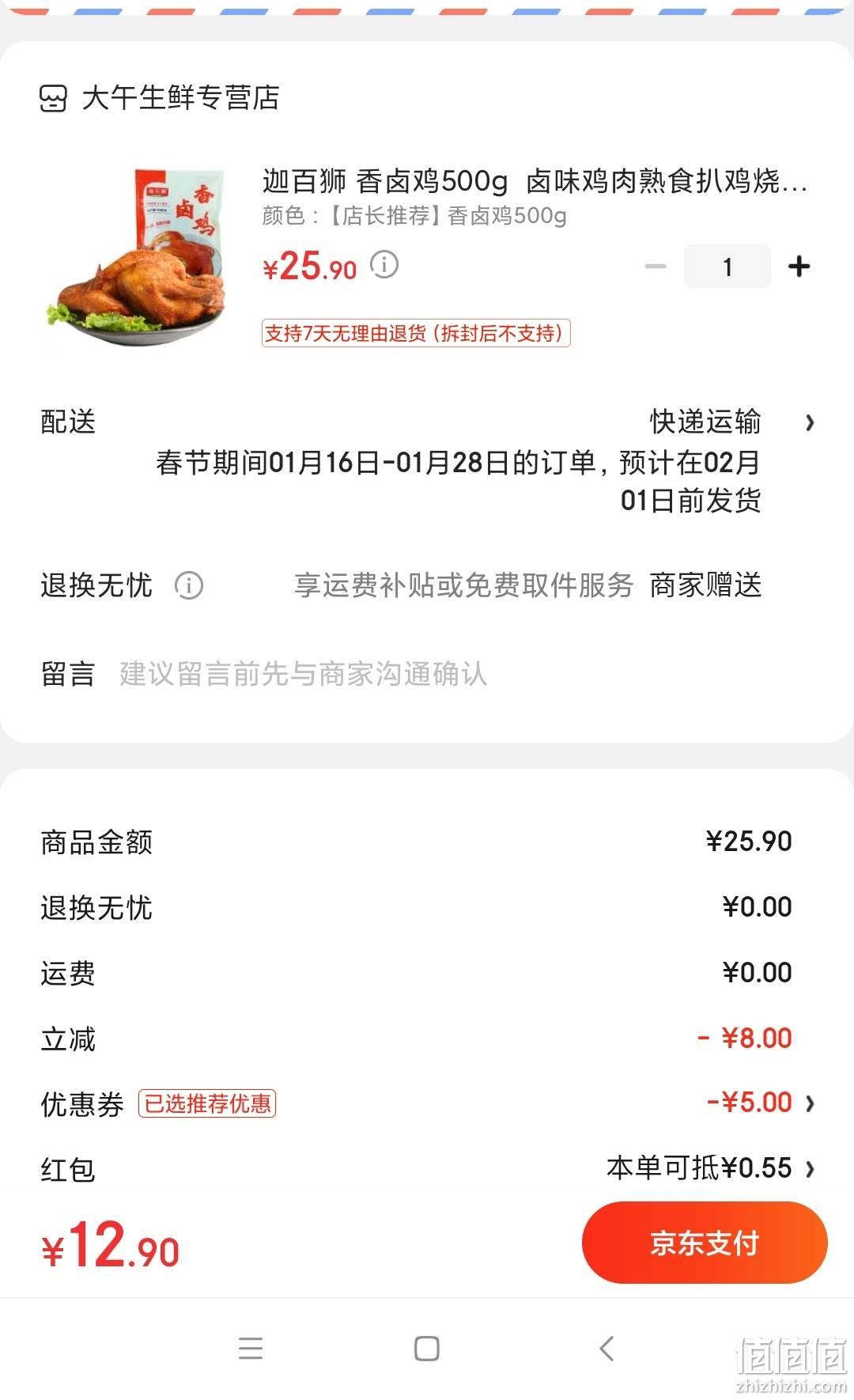Image resolution: width=854 pixels, height=1400 pixels.
Task: Go back using the system back button
Action: tap(606, 1349)
